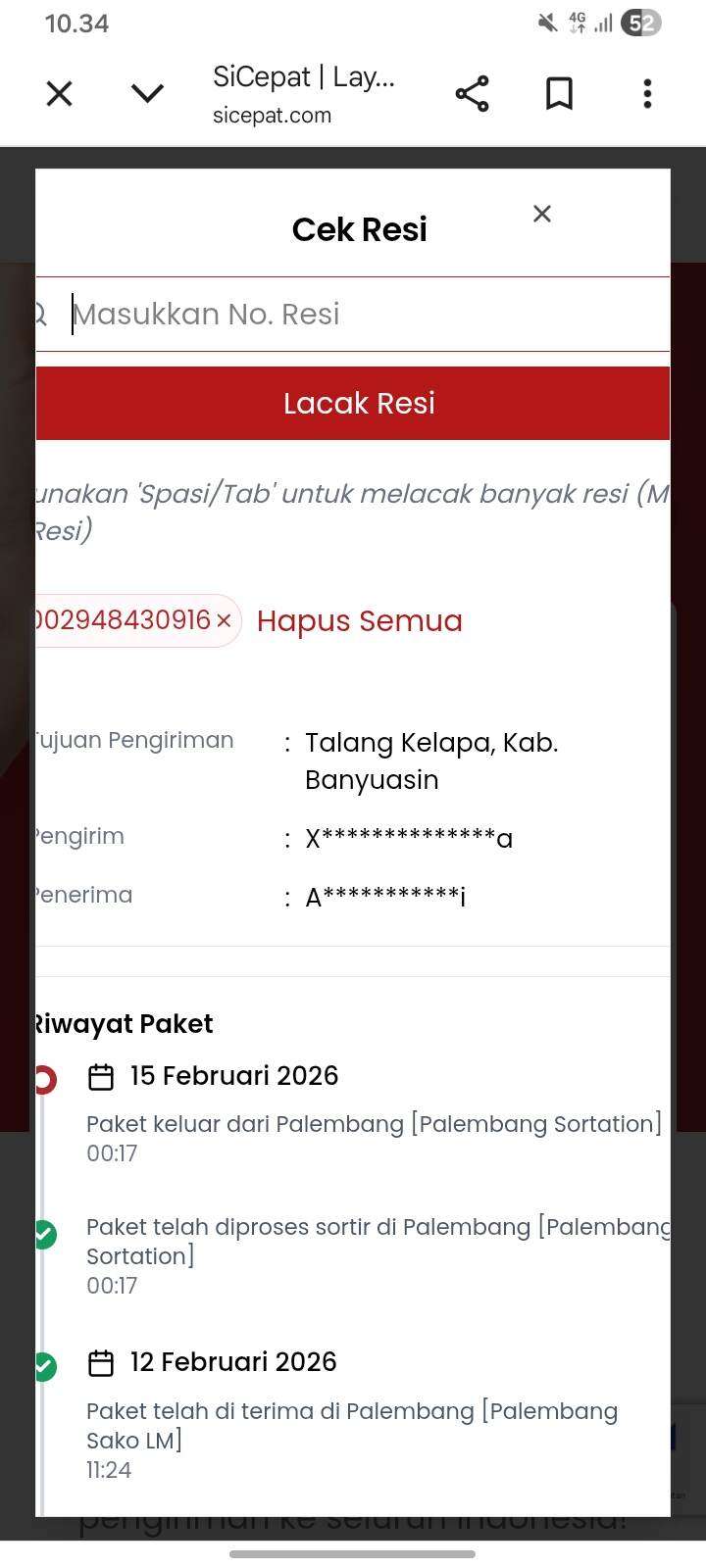This screenshot has width=706, height=1568.
Task: Close the browser custom tab
Action: tap(60, 94)
